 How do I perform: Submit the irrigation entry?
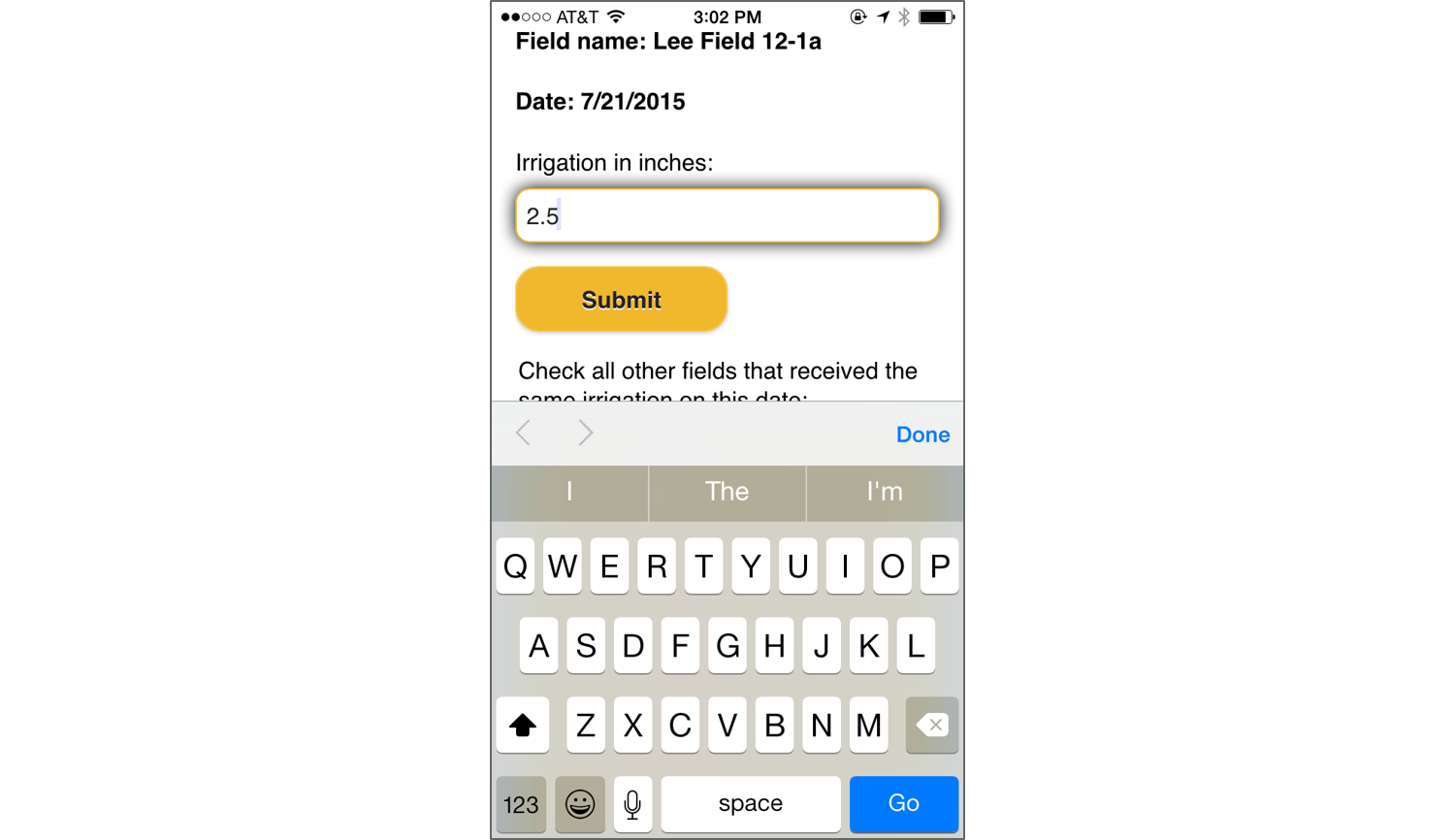tap(621, 300)
